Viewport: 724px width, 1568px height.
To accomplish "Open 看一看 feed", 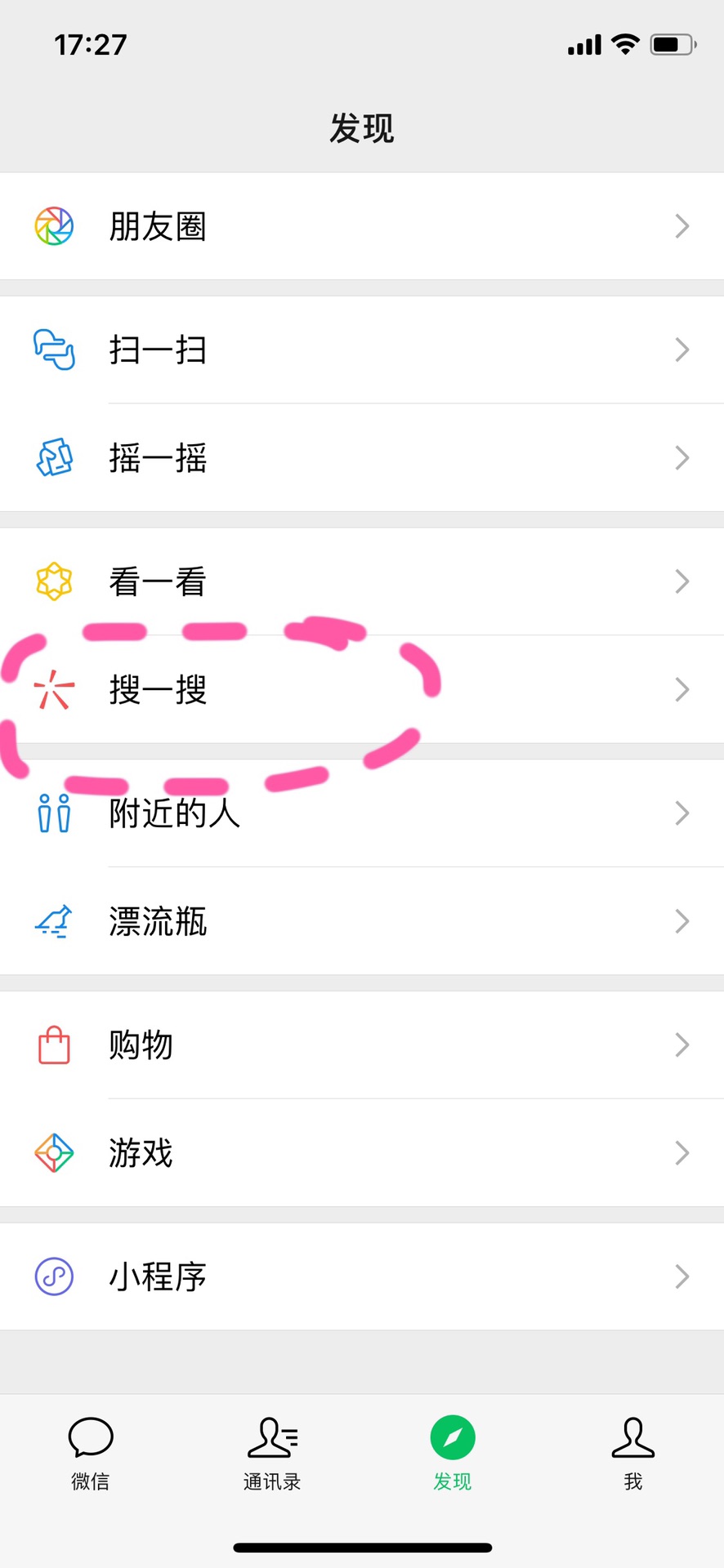I will click(x=362, y=581).
